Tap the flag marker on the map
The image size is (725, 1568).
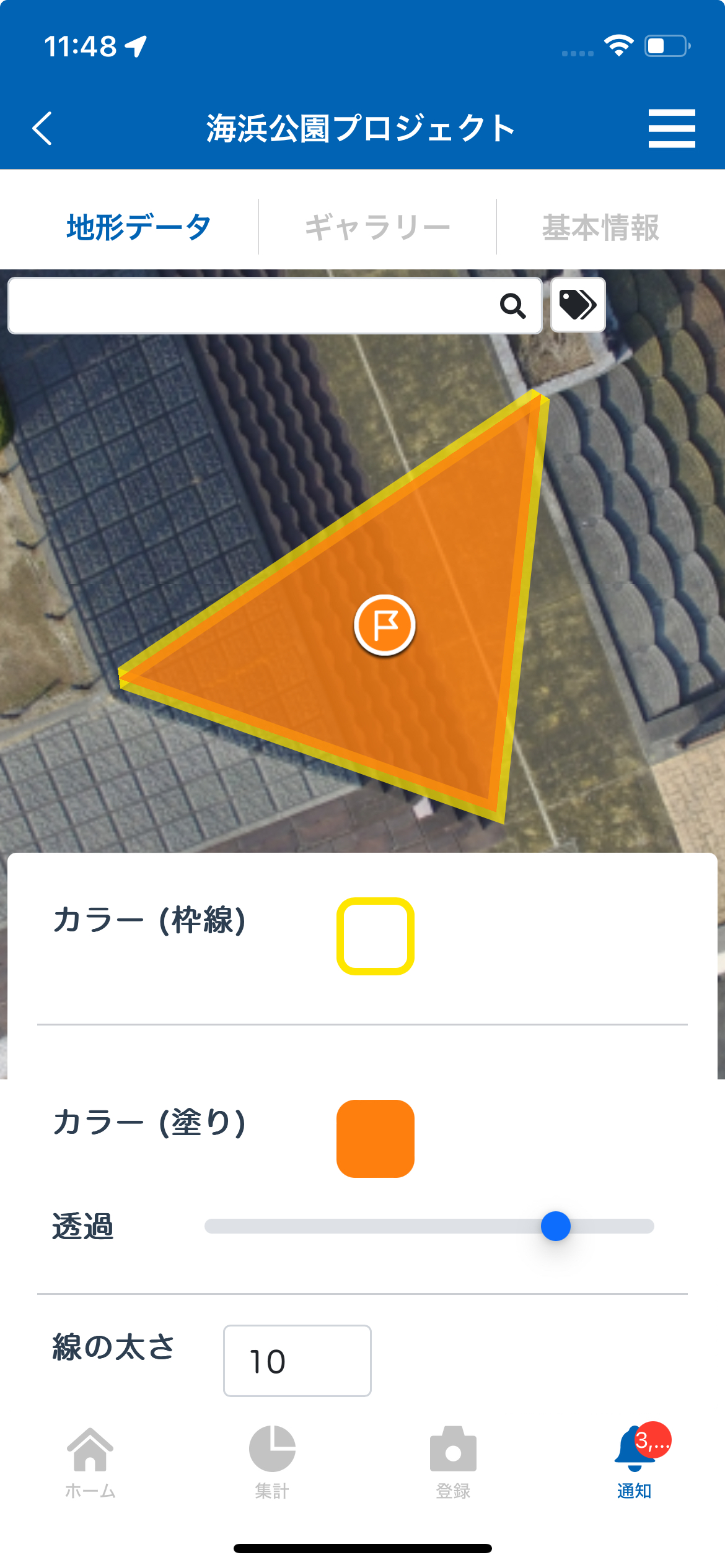[385, 625]
